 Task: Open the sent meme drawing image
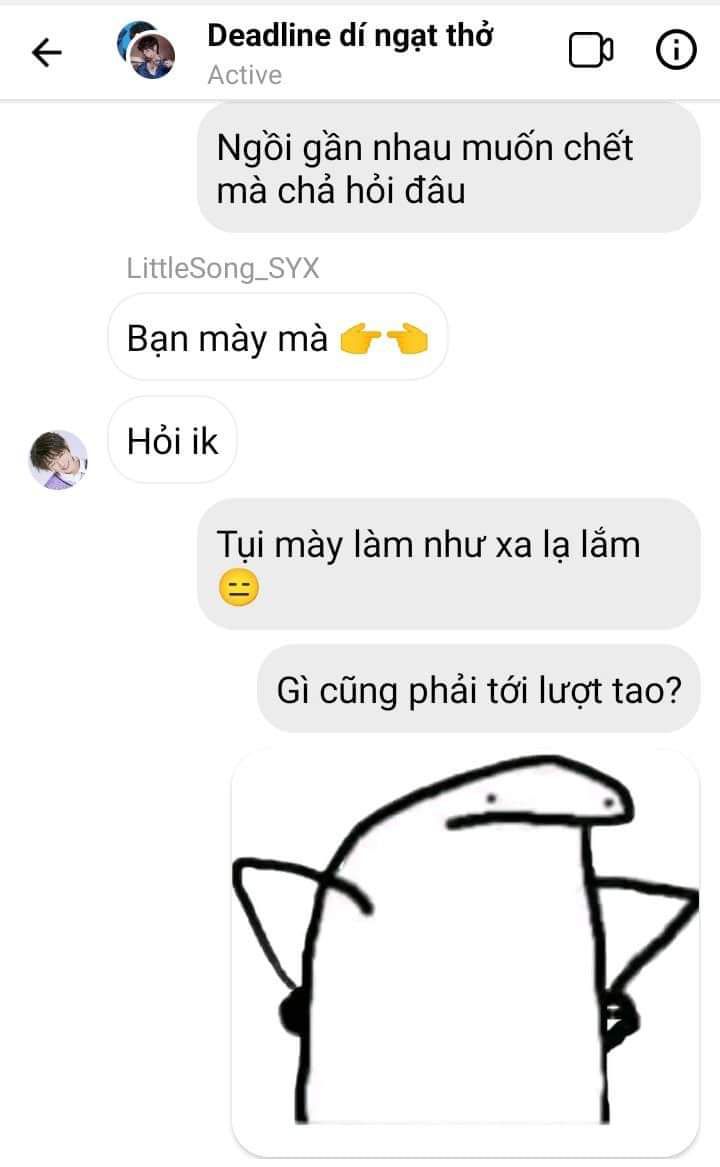pyautogui.click(x=465, y=950)
